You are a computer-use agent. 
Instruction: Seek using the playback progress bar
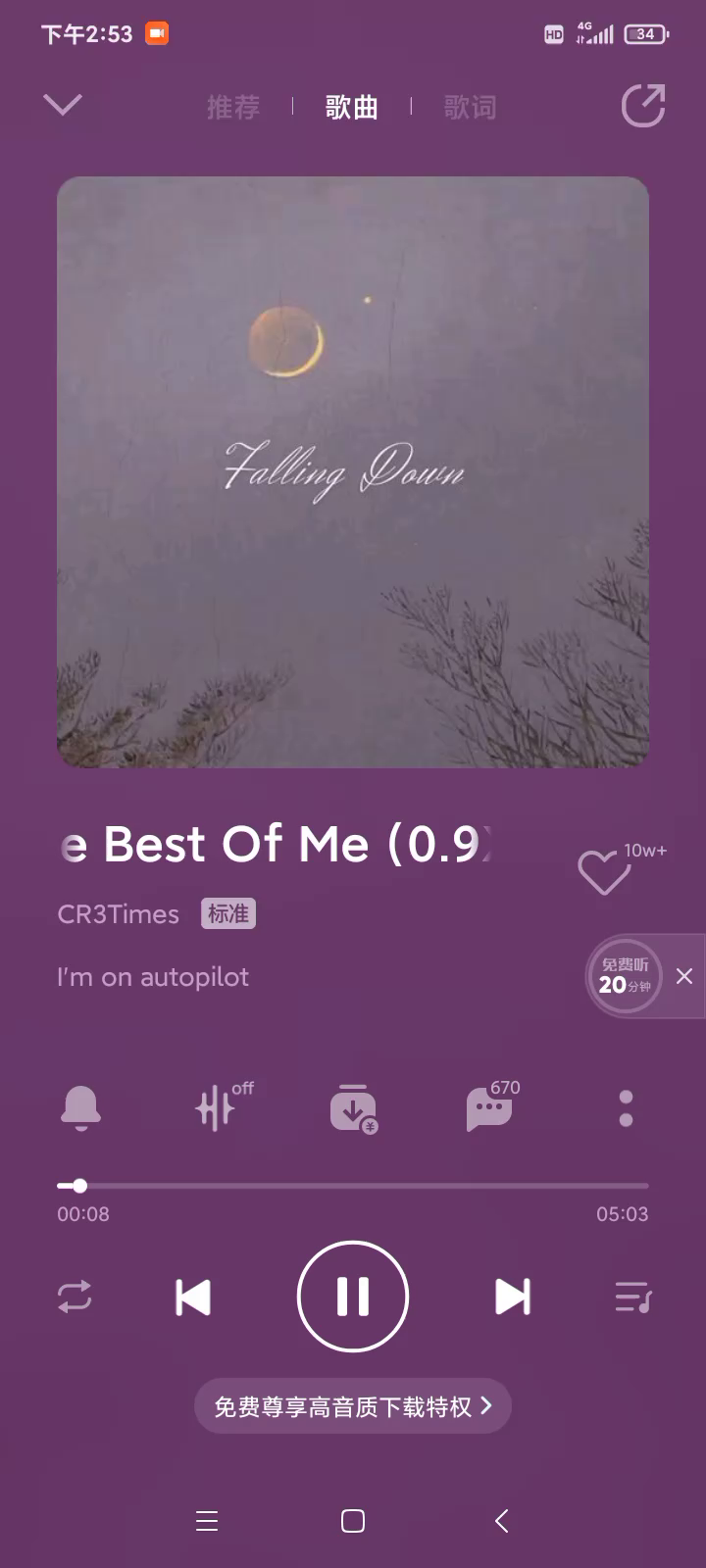[353, 1186]
